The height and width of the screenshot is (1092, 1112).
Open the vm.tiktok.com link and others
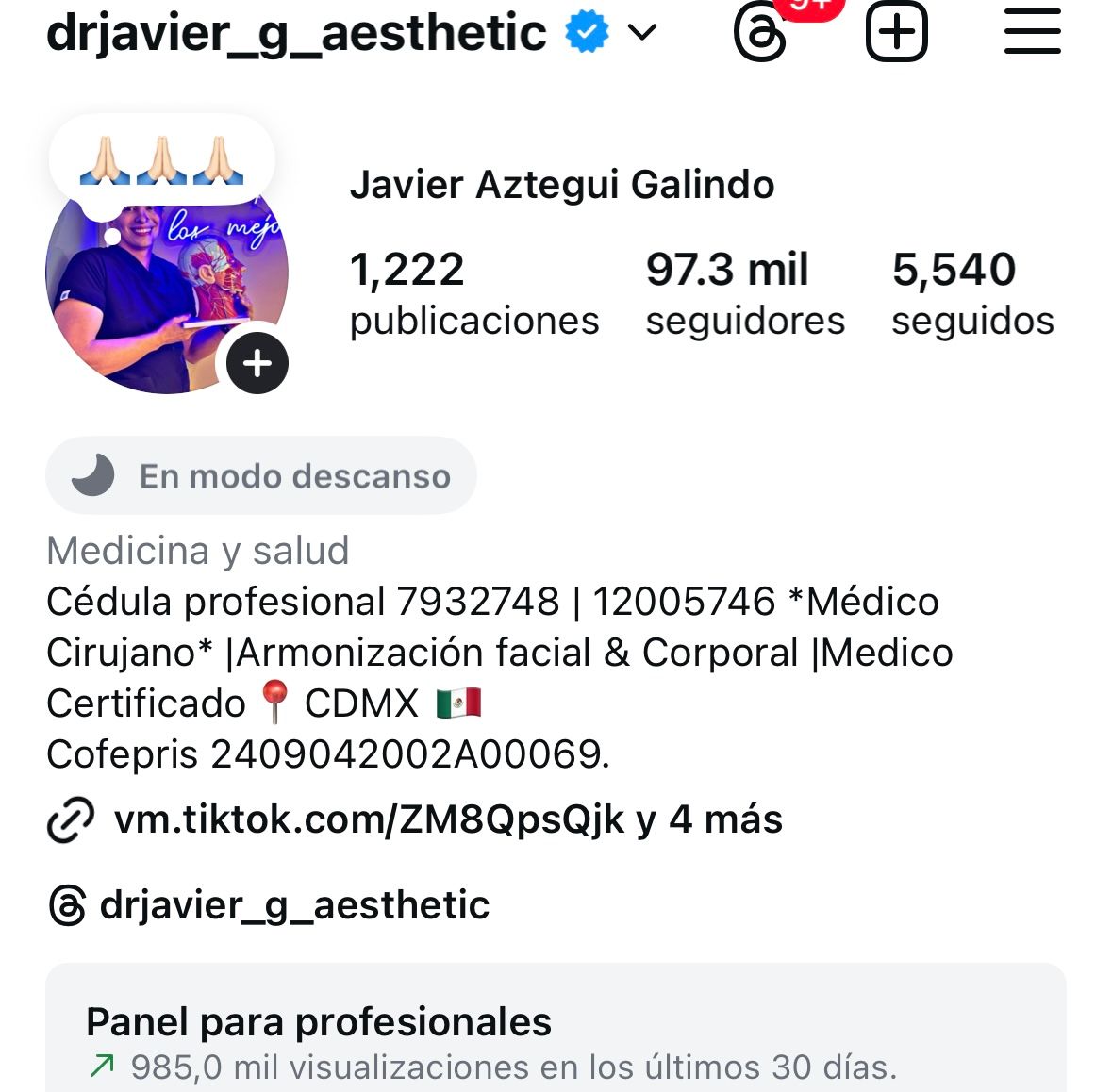447,819
